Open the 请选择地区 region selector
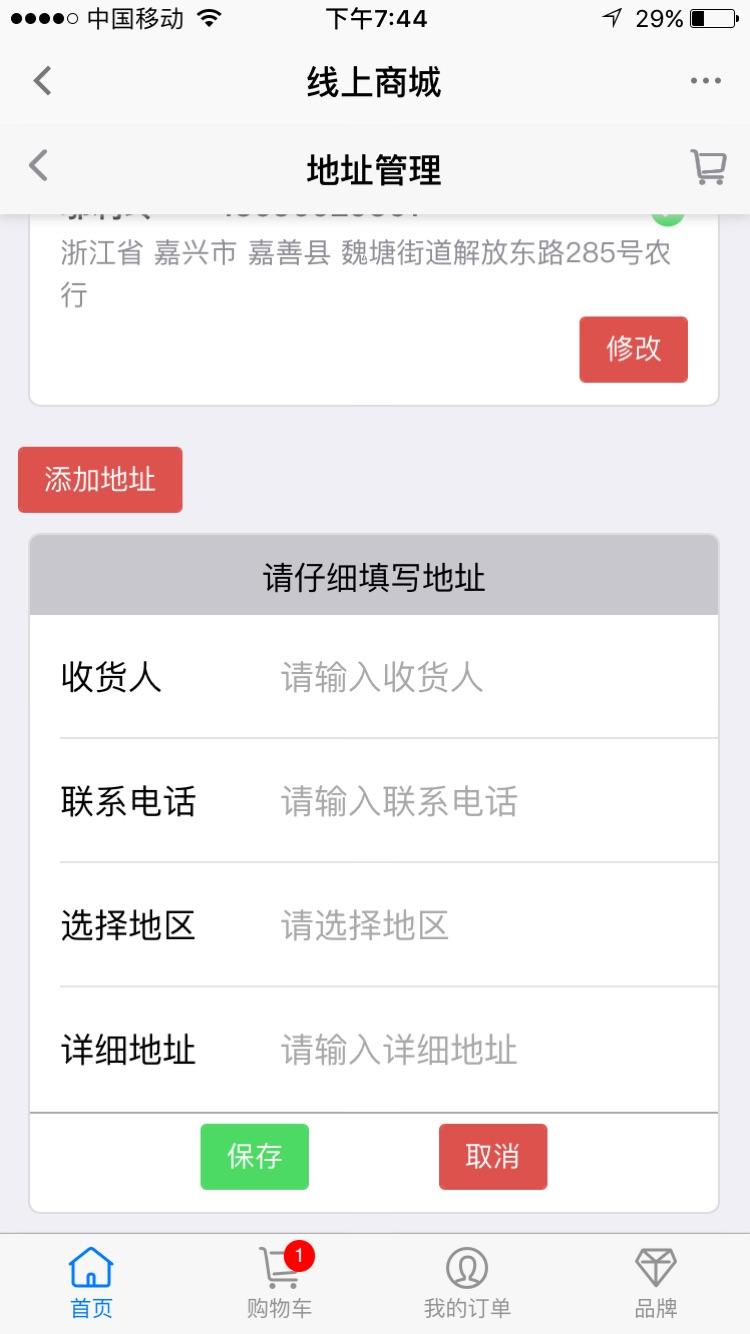Viewport: 750px width, 1334px height. [x=363, y=925]
